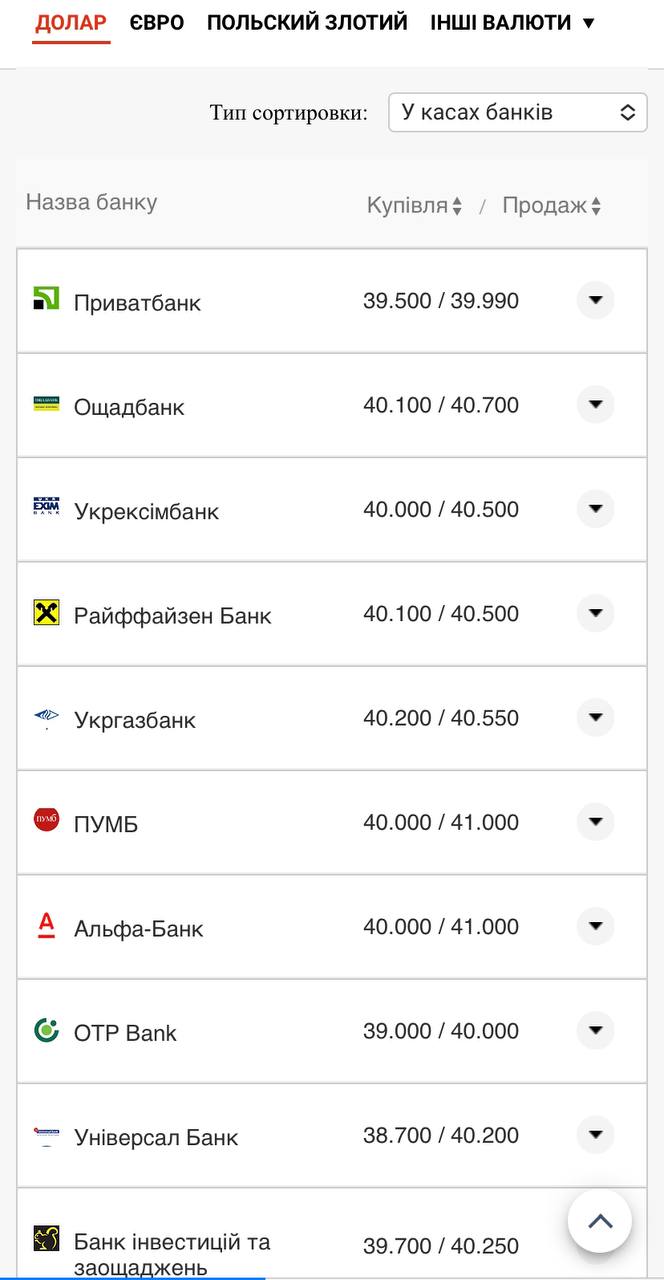Select the ПОЛЬСКИЙ ЗЛОТИЙ tab
Image resolution: width=664 pixels, height=1280 pixels.
[307, 23]
